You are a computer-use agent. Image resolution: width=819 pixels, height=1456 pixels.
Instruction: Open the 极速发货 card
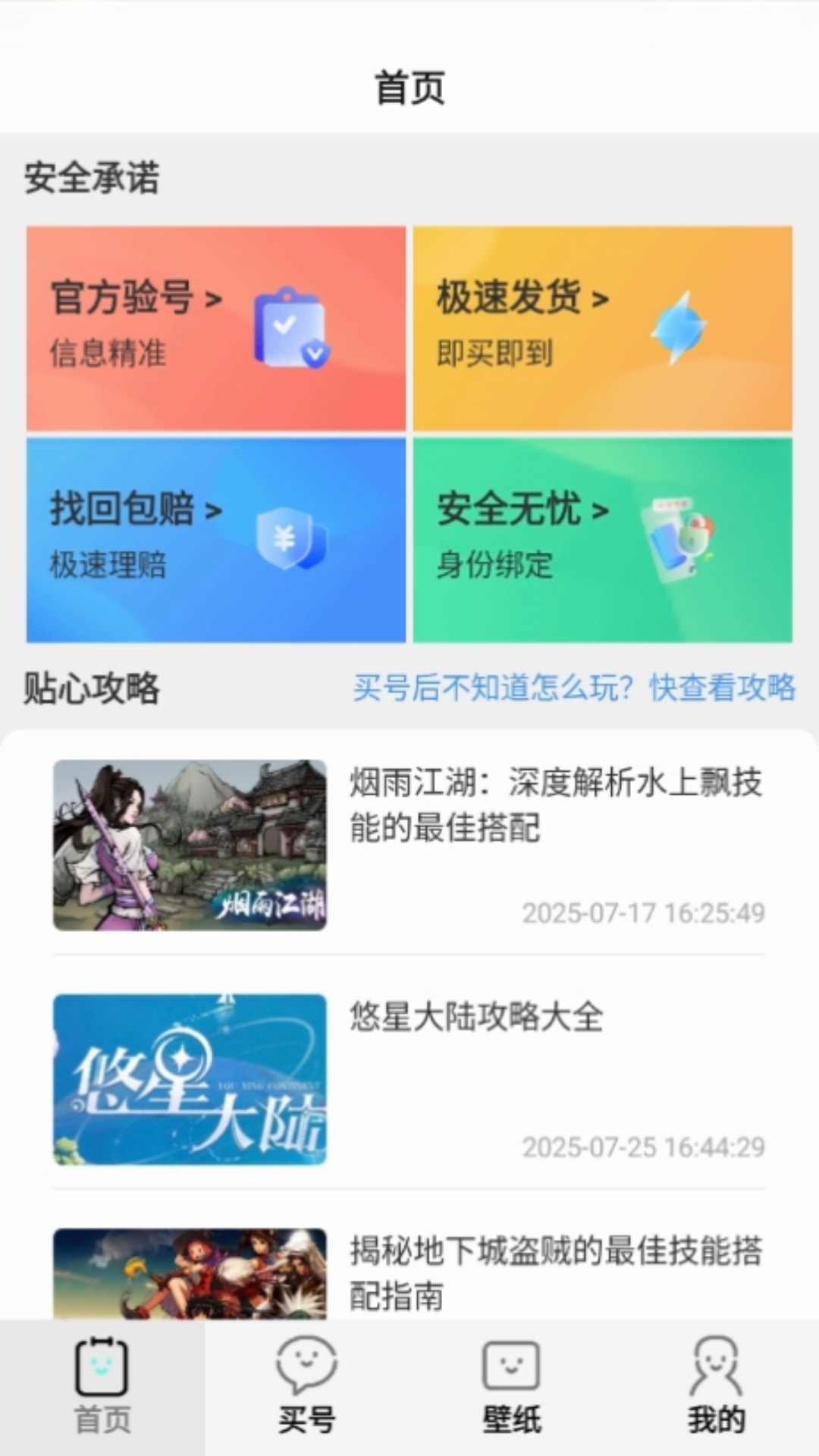point(603,328)
